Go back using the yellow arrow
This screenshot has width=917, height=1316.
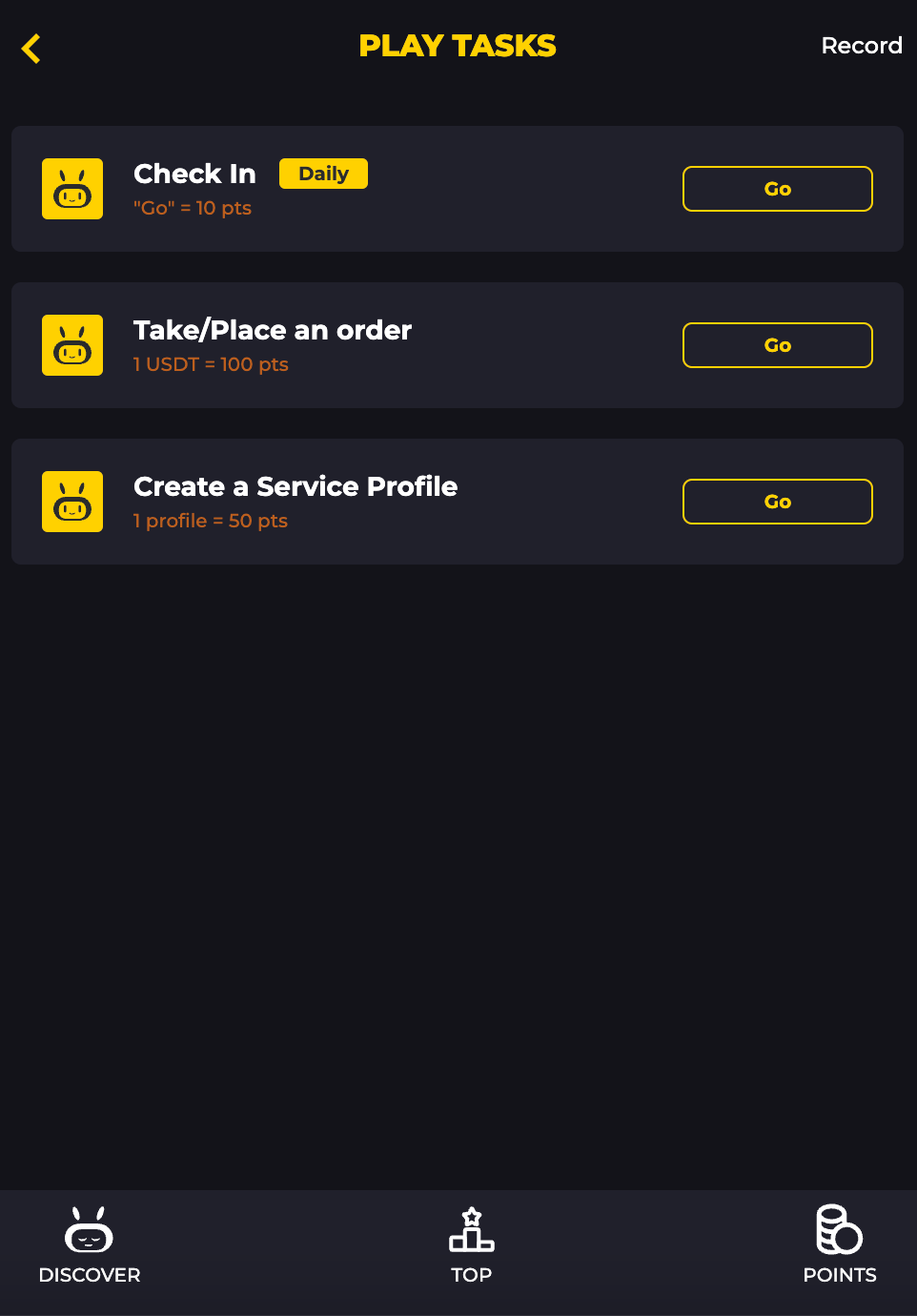(x=31, y=49)
